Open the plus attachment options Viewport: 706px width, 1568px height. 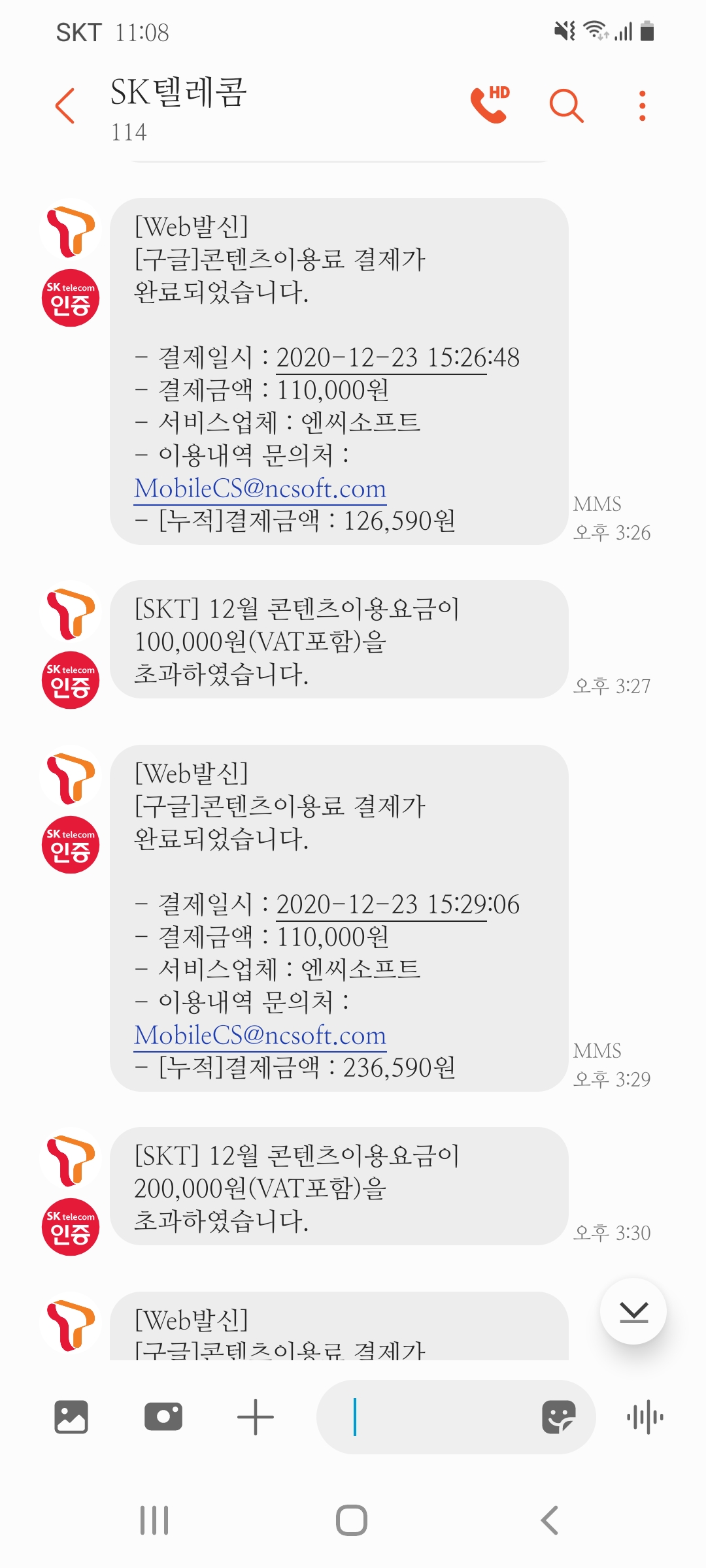[256, 1417]
